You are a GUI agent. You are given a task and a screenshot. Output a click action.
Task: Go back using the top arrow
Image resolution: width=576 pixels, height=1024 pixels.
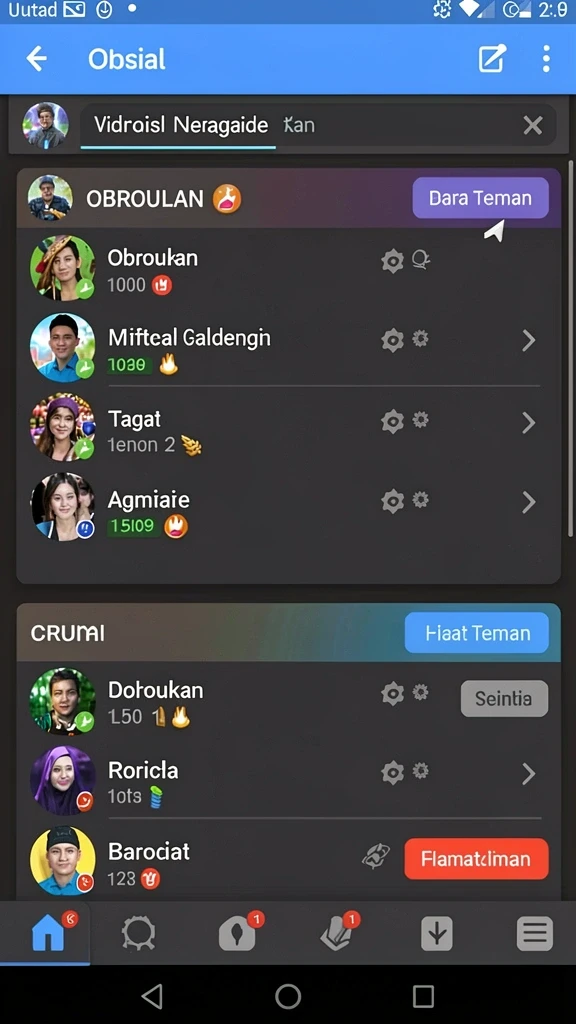37,59
